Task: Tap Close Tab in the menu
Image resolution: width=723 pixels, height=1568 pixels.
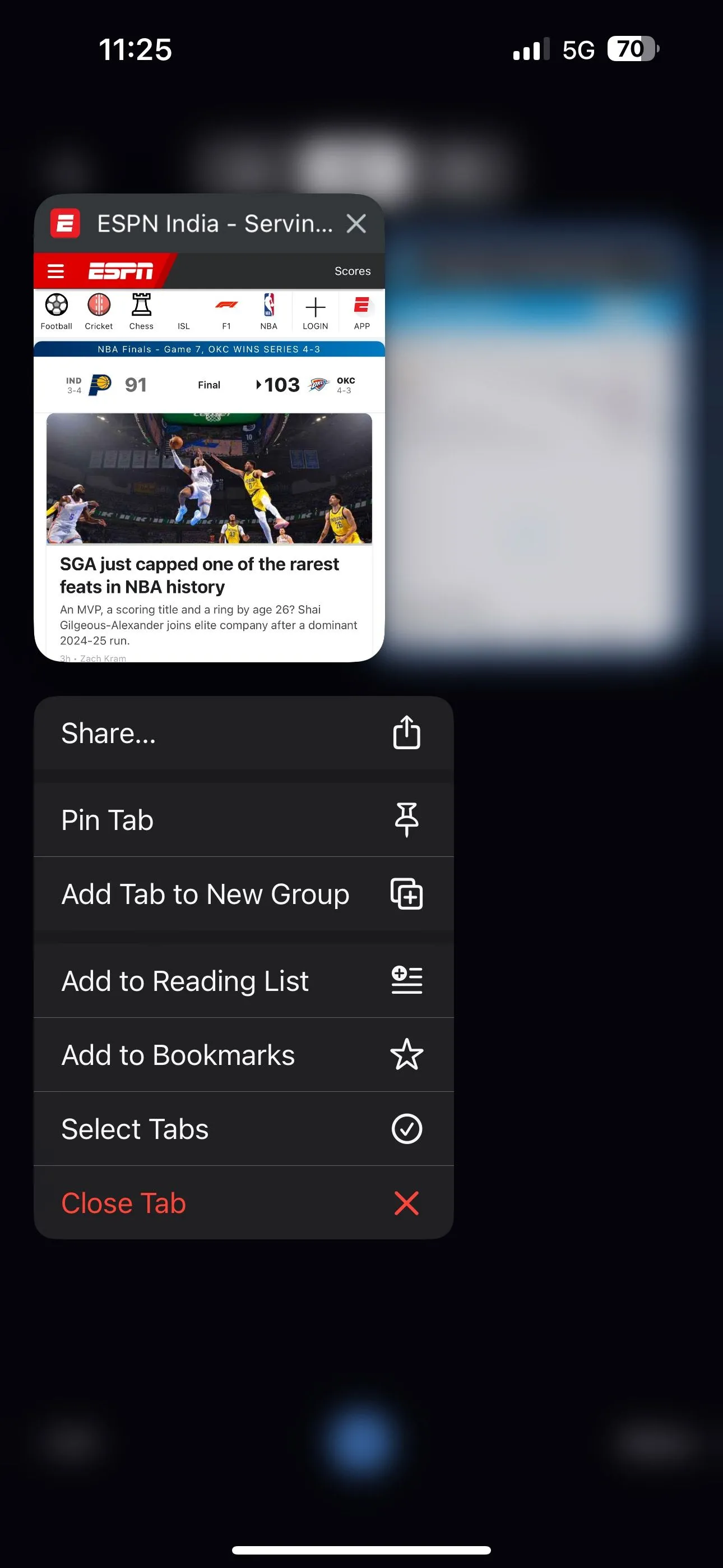Action: pos(243,1203)
